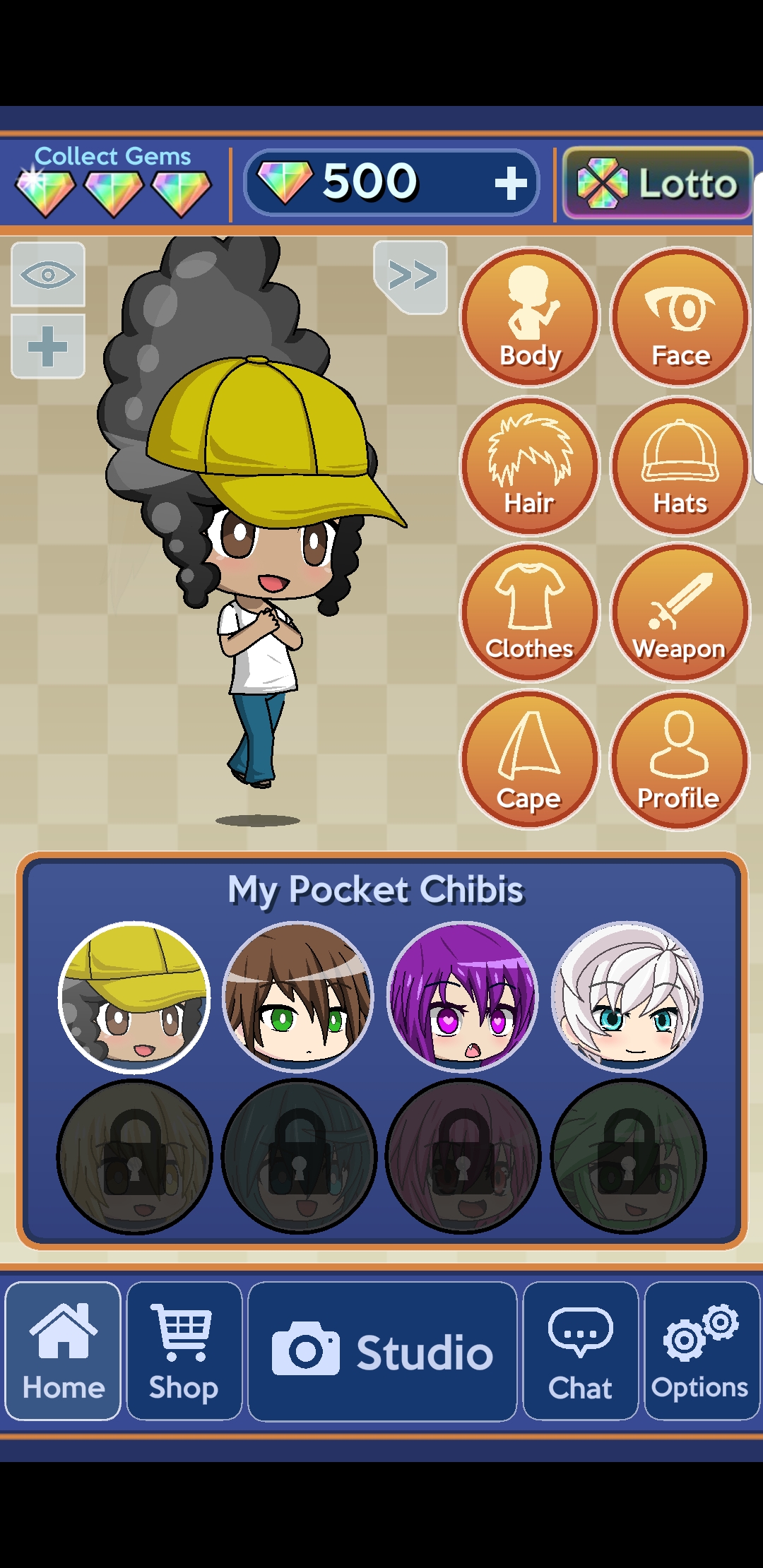Add more gems with plus button
Image resolution: width=763 pixels, height=1568 pixels.
pyautogui.click(x=511, y=183)
